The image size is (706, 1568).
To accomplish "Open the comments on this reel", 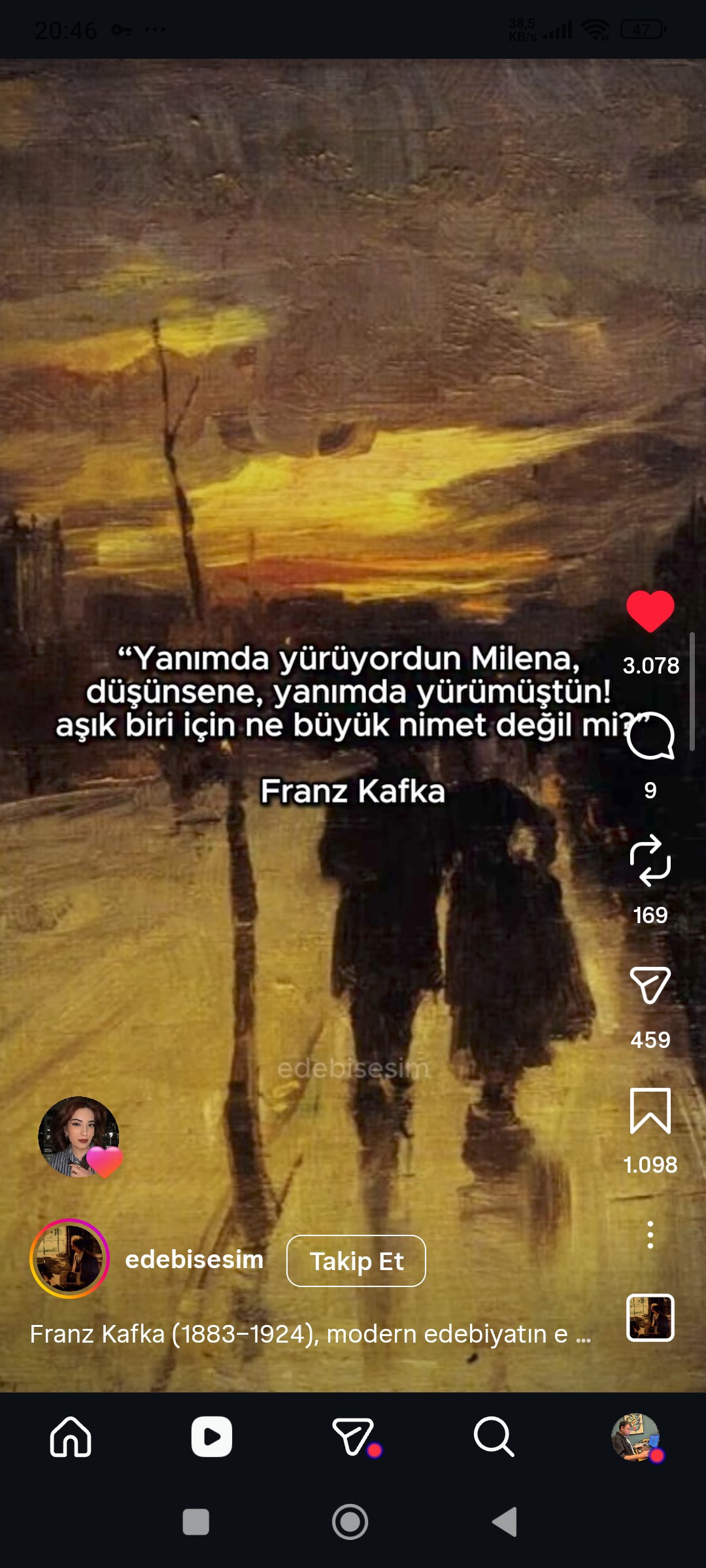I will 650,736.
